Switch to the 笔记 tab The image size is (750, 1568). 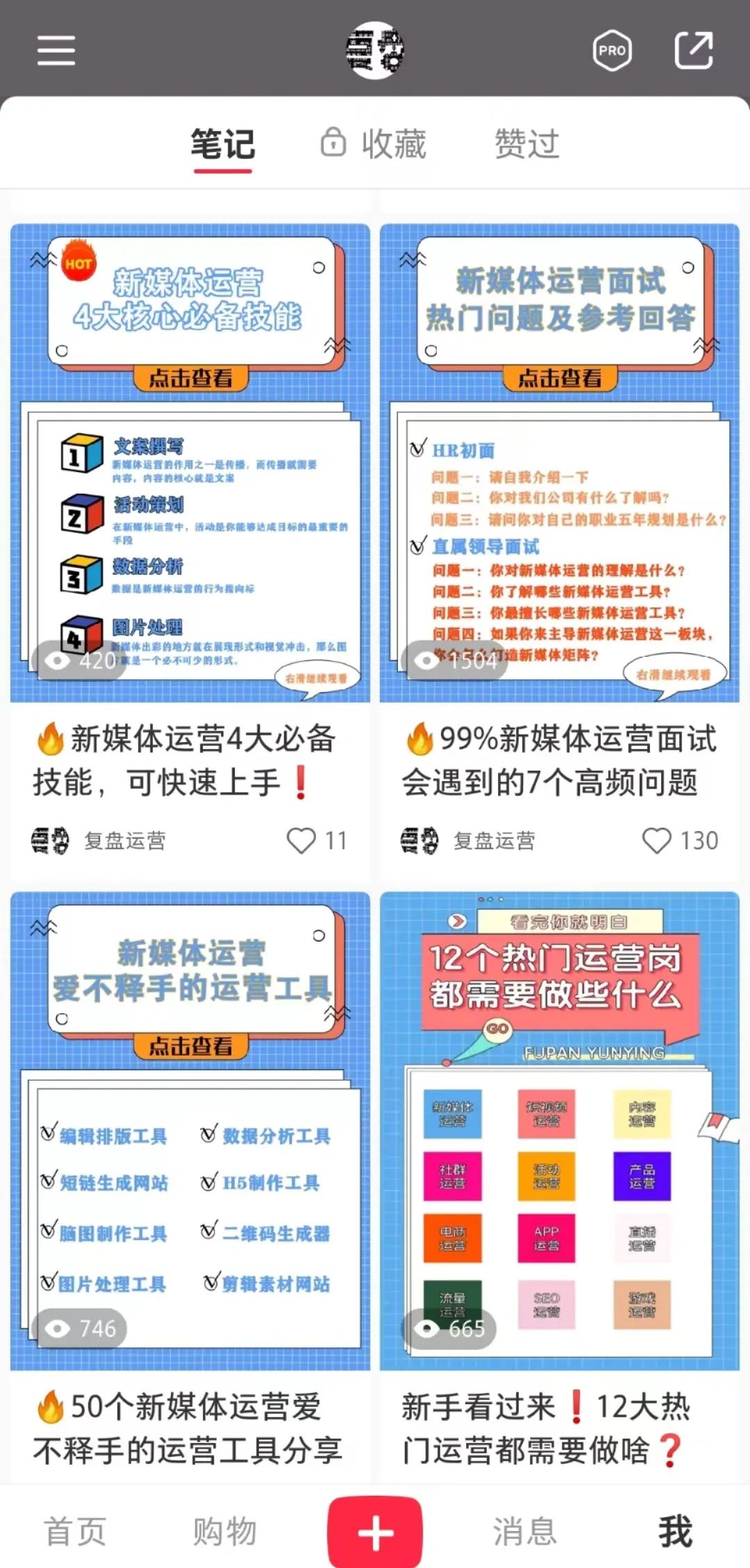point(223,144)
